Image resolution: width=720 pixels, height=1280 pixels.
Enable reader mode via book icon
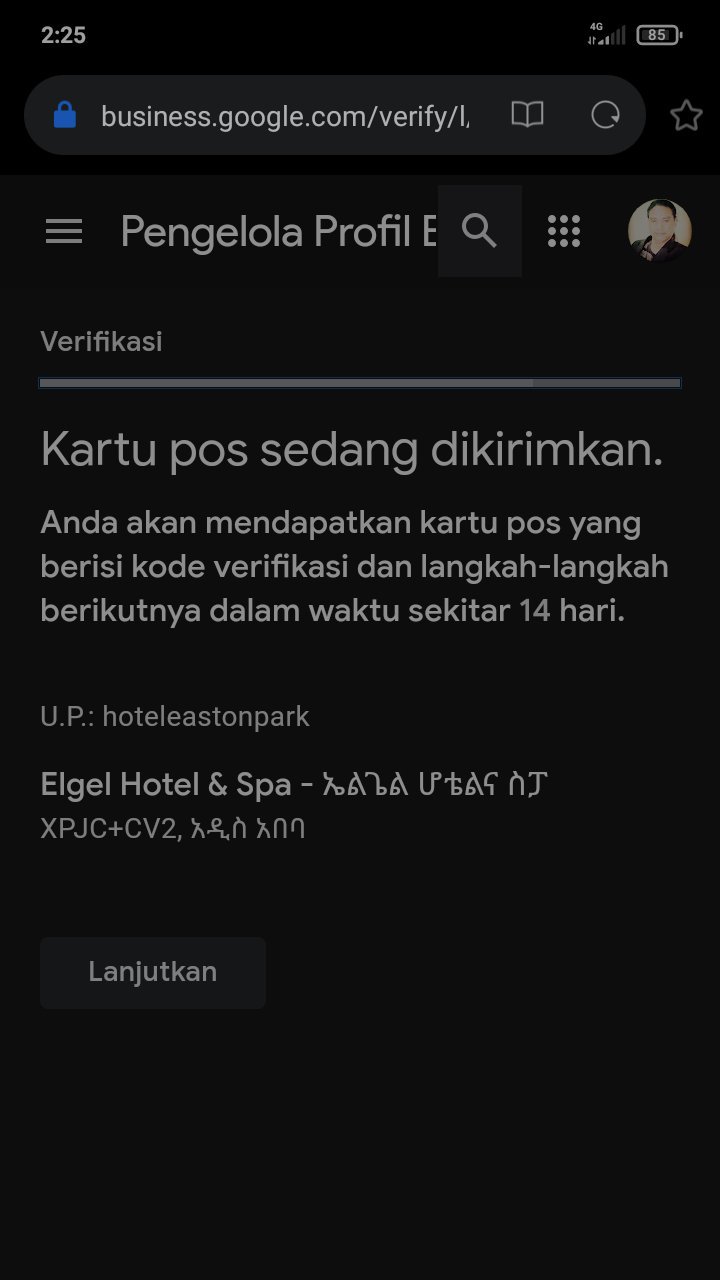click(x=527, y=115)
